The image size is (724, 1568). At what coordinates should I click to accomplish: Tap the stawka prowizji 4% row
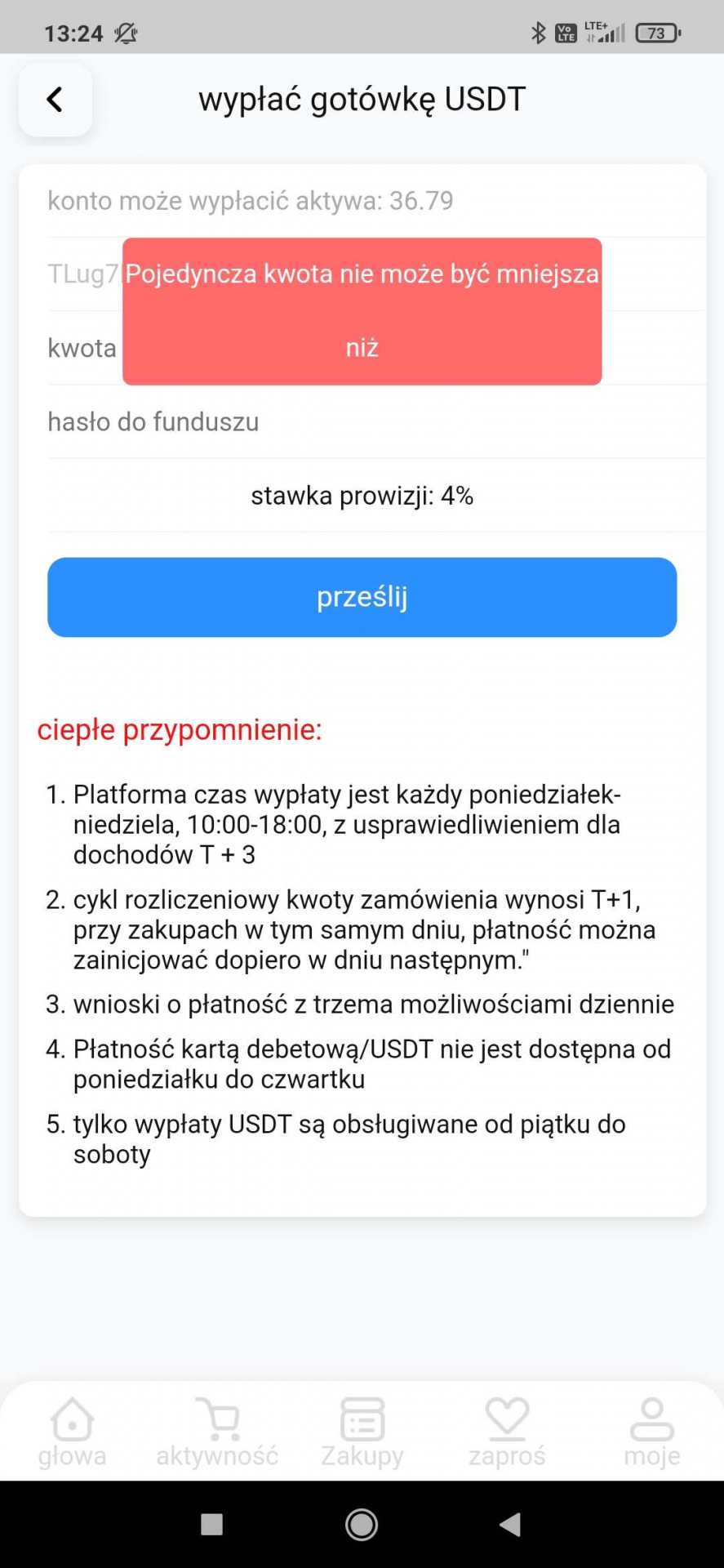[362, 495]
